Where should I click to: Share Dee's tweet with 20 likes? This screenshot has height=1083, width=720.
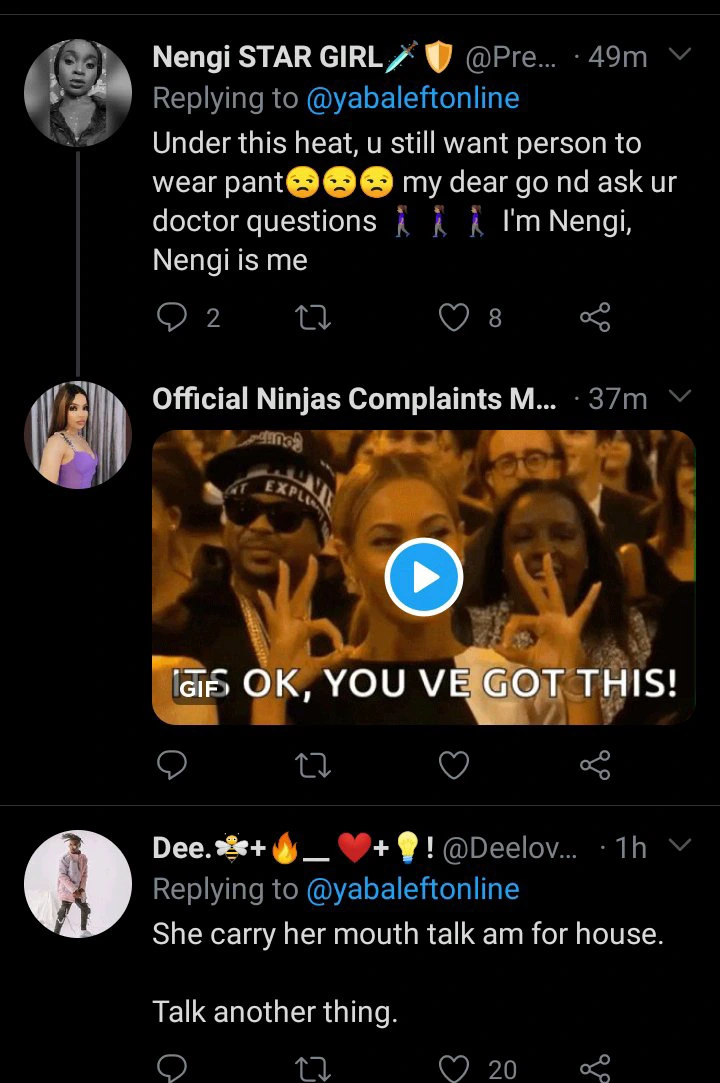595,1068
